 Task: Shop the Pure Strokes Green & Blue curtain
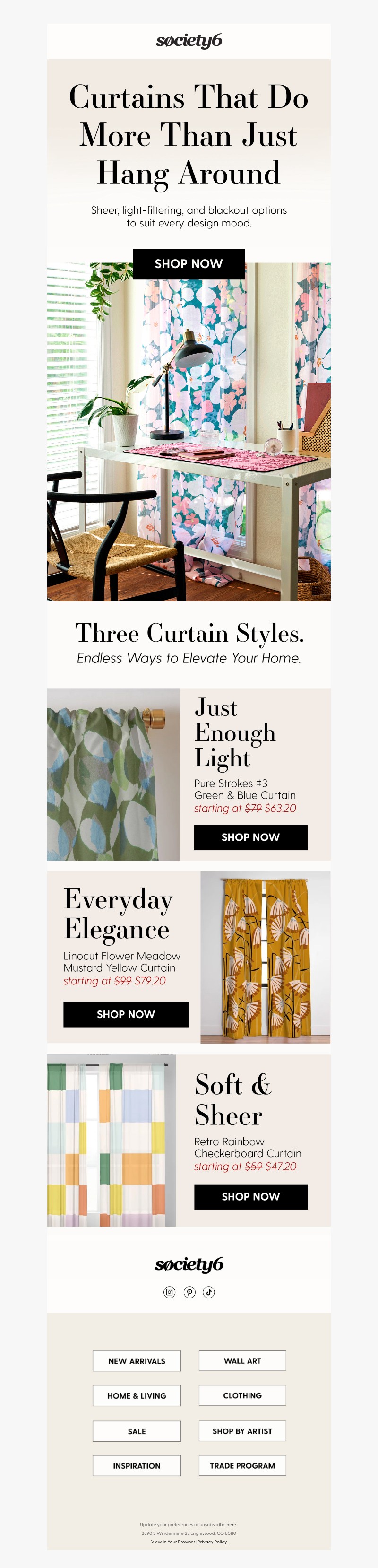pyautogui.click(x=250, y=837)
